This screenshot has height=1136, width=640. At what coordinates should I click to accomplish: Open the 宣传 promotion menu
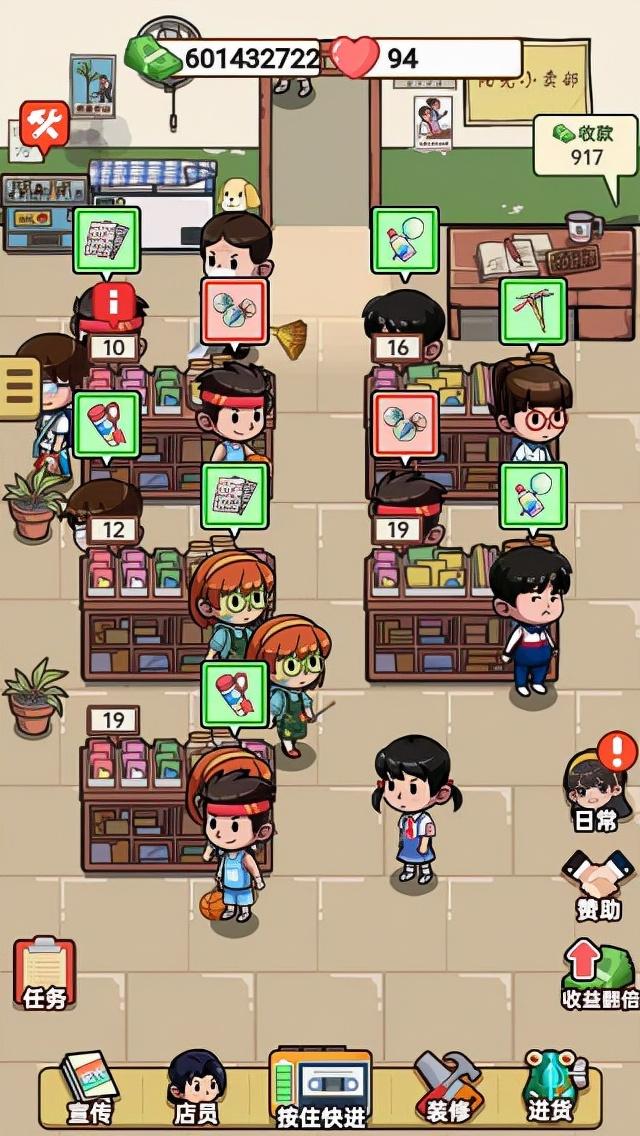tap(89, 1088)
